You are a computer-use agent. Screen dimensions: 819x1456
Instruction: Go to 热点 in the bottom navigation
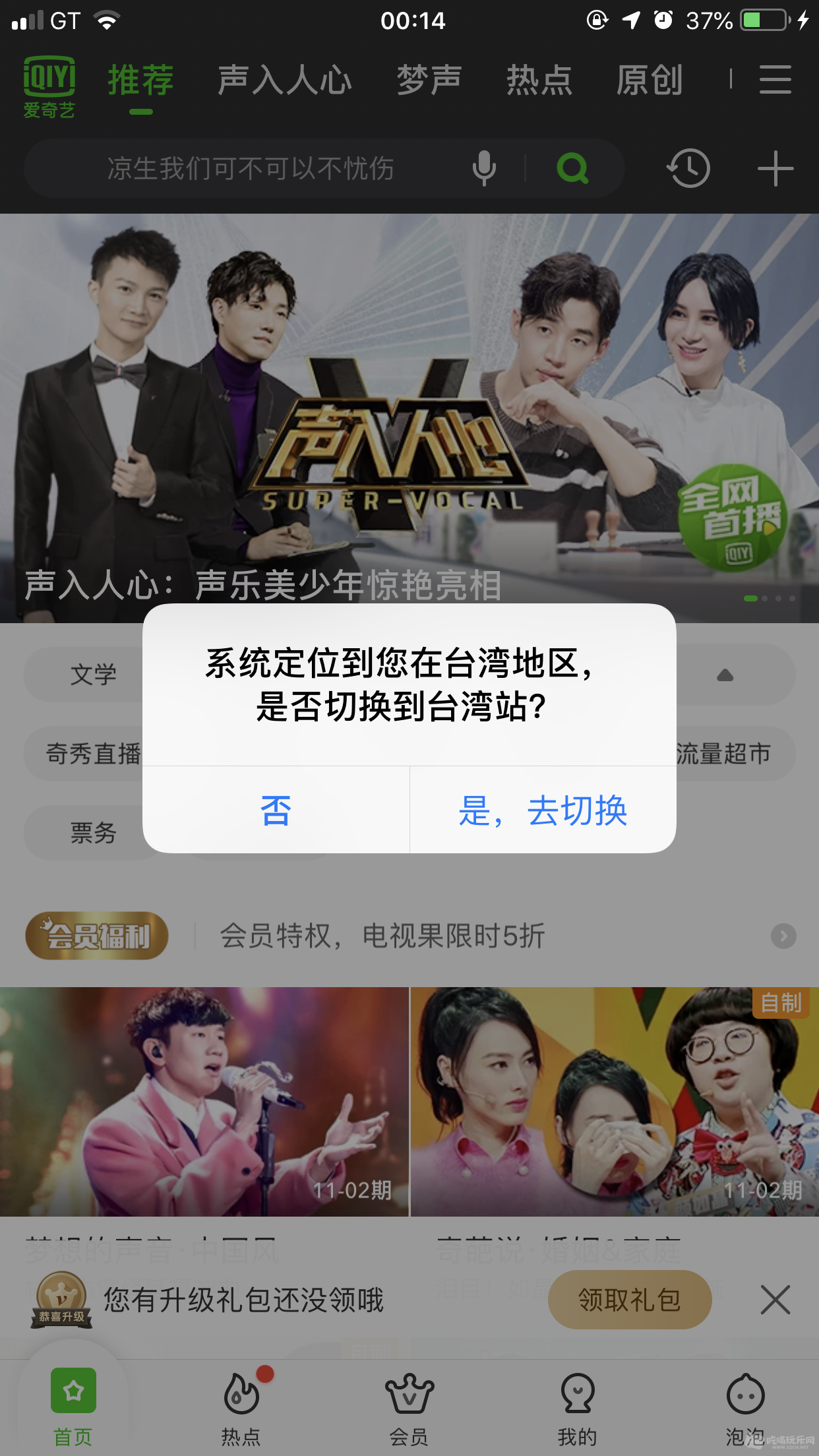pyautogui.click(x=241, y=1408)
